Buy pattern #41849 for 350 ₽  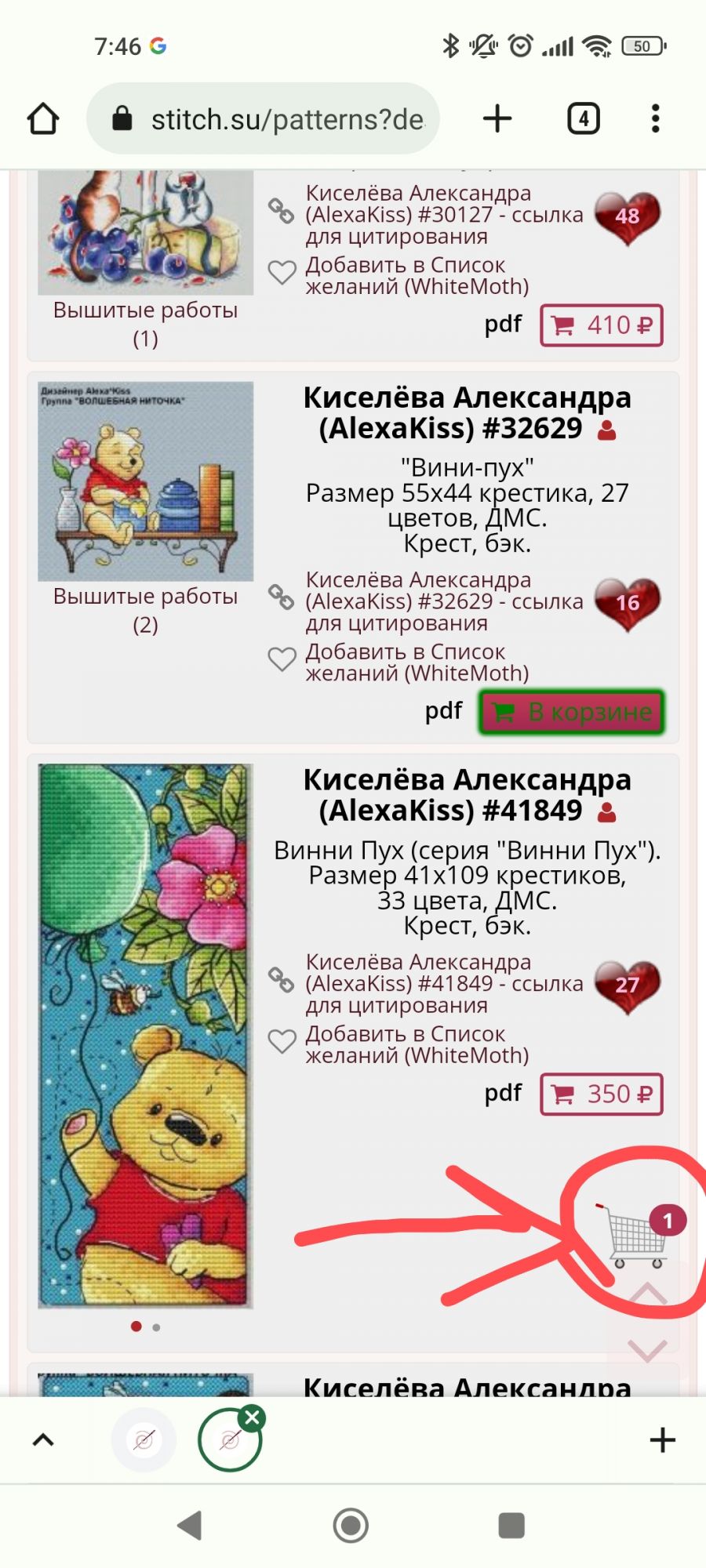(602, 1094)
